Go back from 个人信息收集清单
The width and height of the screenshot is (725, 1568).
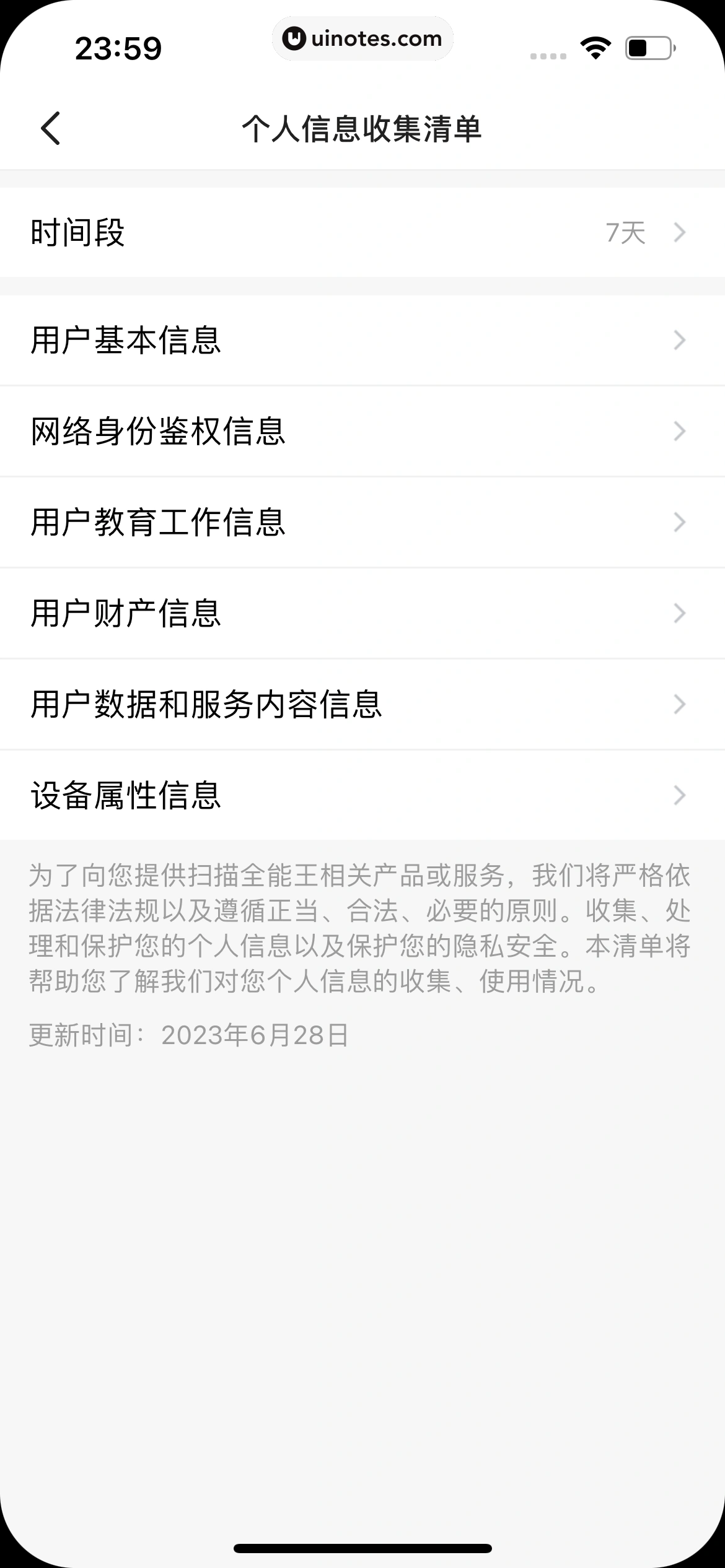click(51, 129)
